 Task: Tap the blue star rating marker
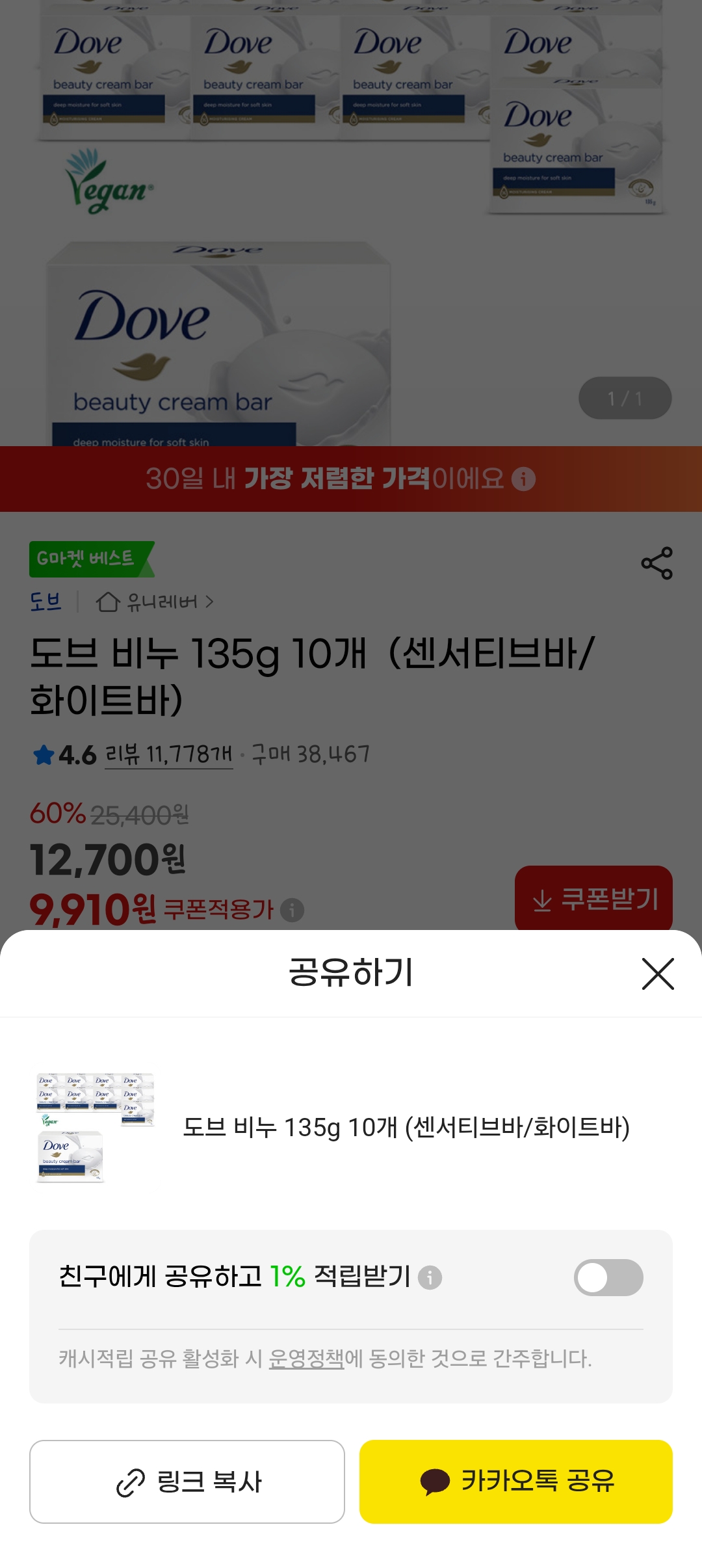(x=42, y=754)
